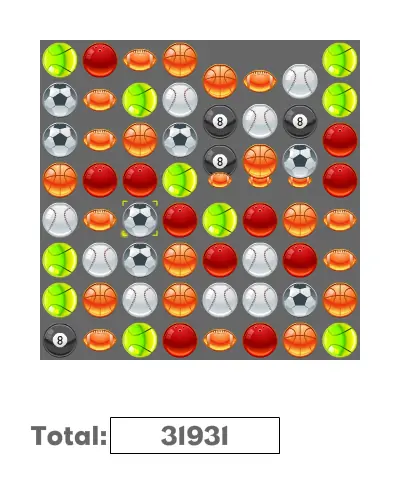
Task: Pick the tennis ball in the grid's bottom-right corner
Action: 340,340
